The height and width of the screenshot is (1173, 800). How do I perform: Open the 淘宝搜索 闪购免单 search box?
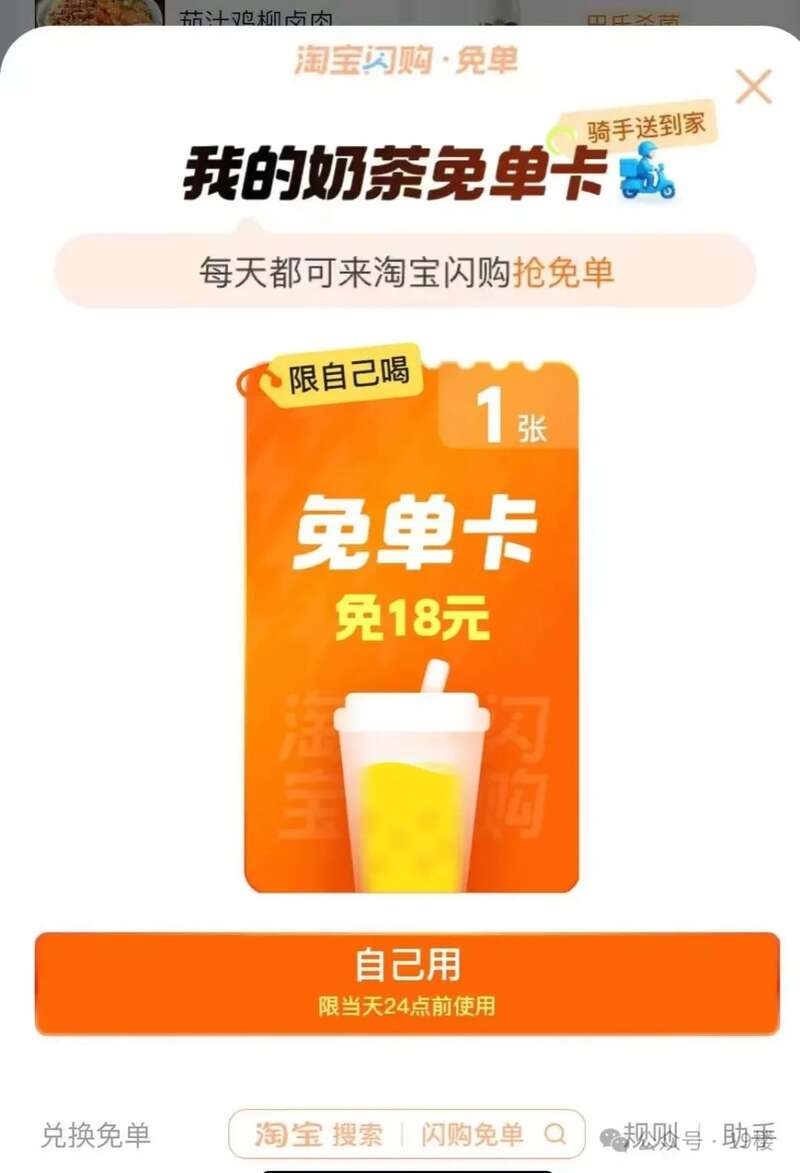(x=407, y=1134)
